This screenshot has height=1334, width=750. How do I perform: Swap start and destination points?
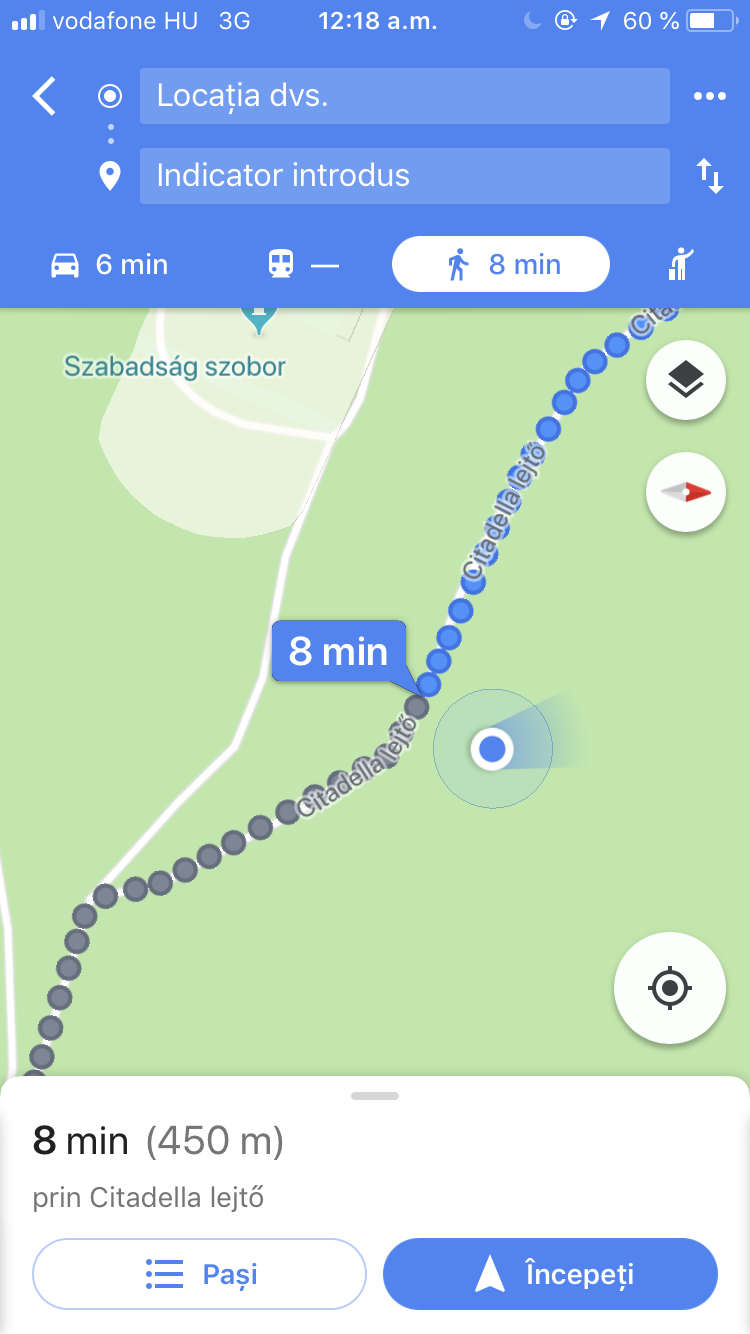point(709,176)
